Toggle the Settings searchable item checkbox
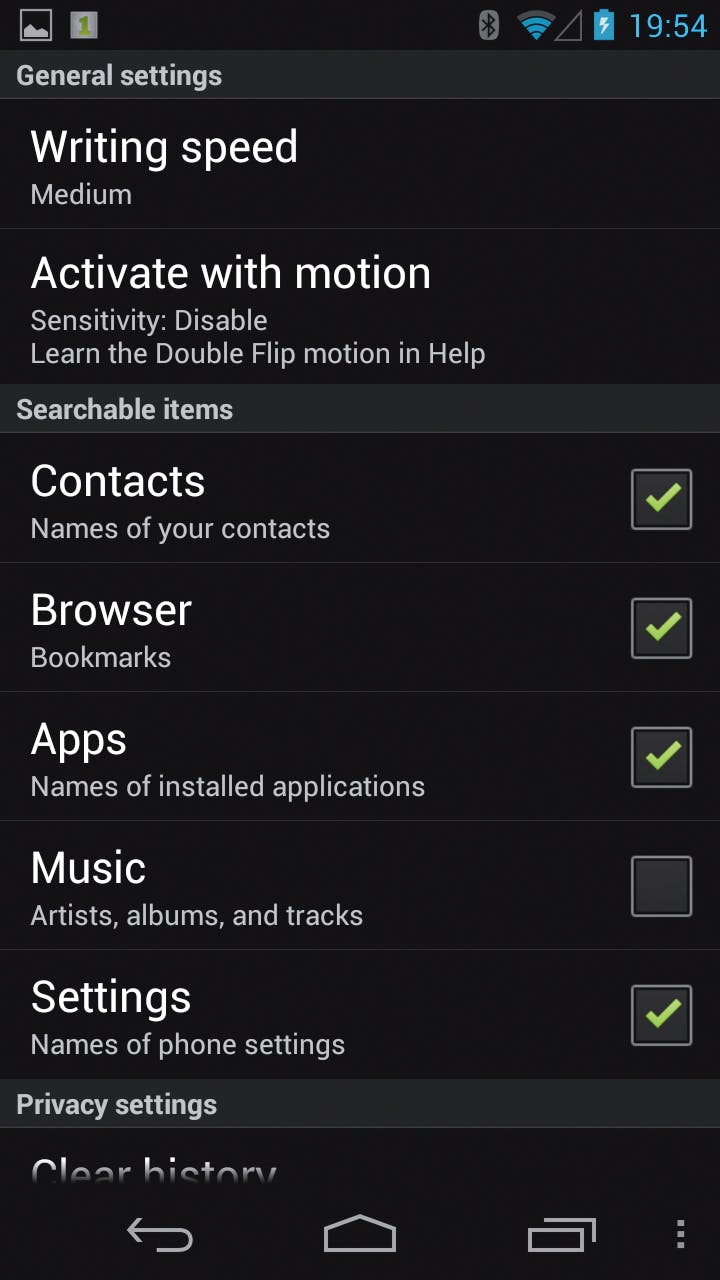 coord(661,1014)
